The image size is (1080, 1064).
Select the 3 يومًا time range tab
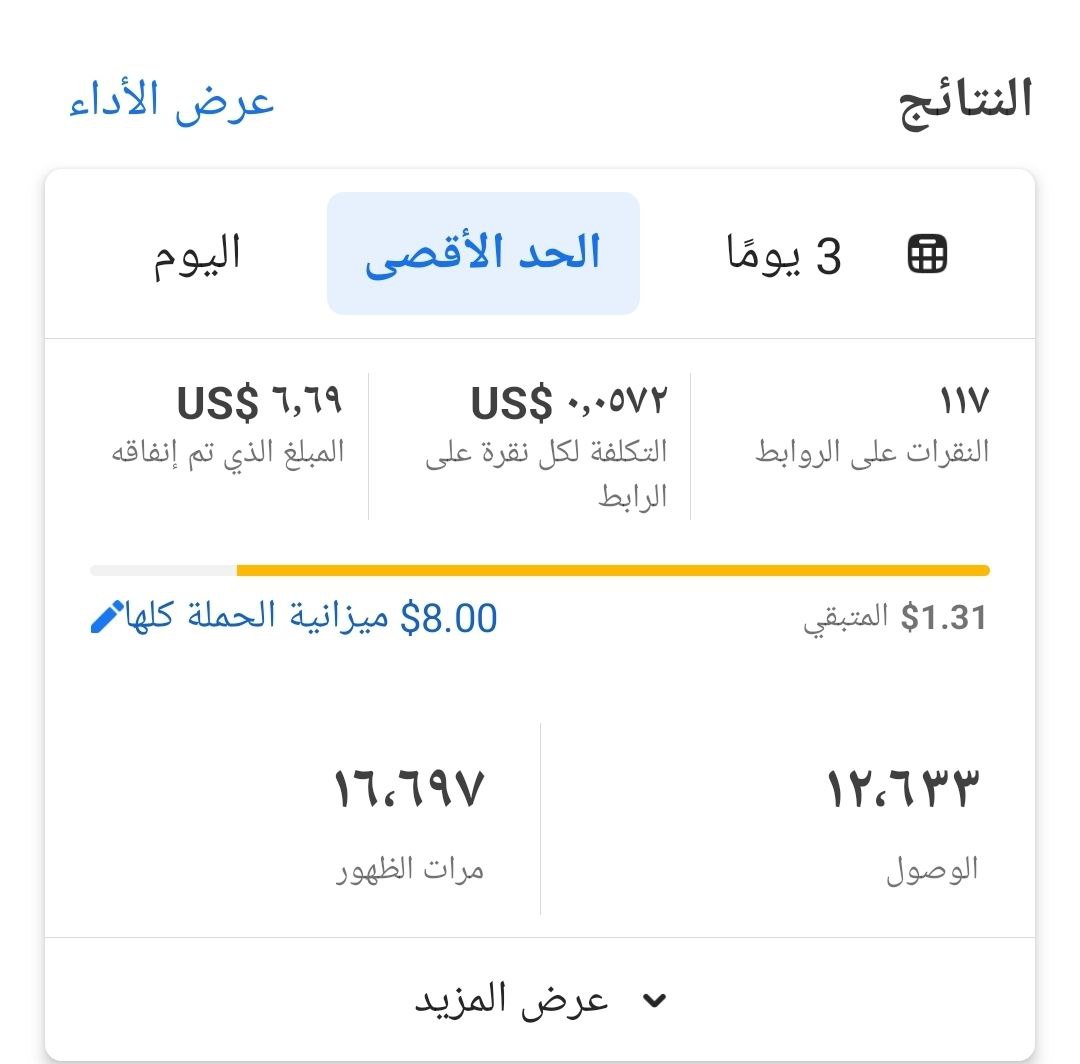[x=784, y=256]
